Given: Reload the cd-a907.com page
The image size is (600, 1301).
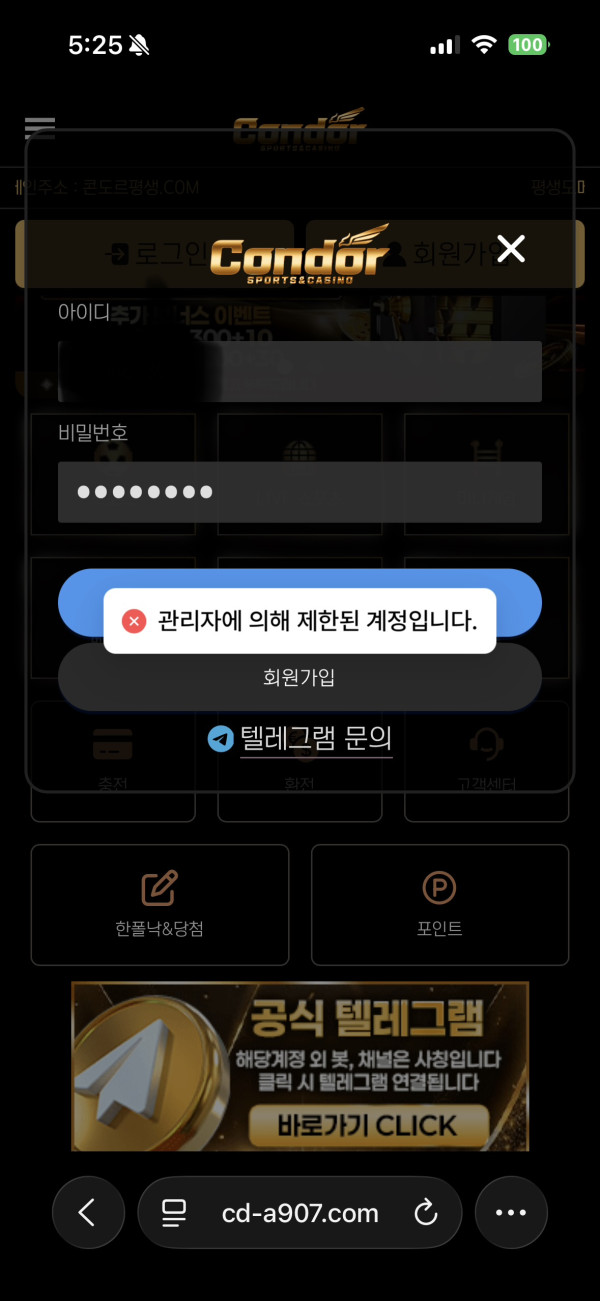Looking at the screenshot, I should point(426,1213).
